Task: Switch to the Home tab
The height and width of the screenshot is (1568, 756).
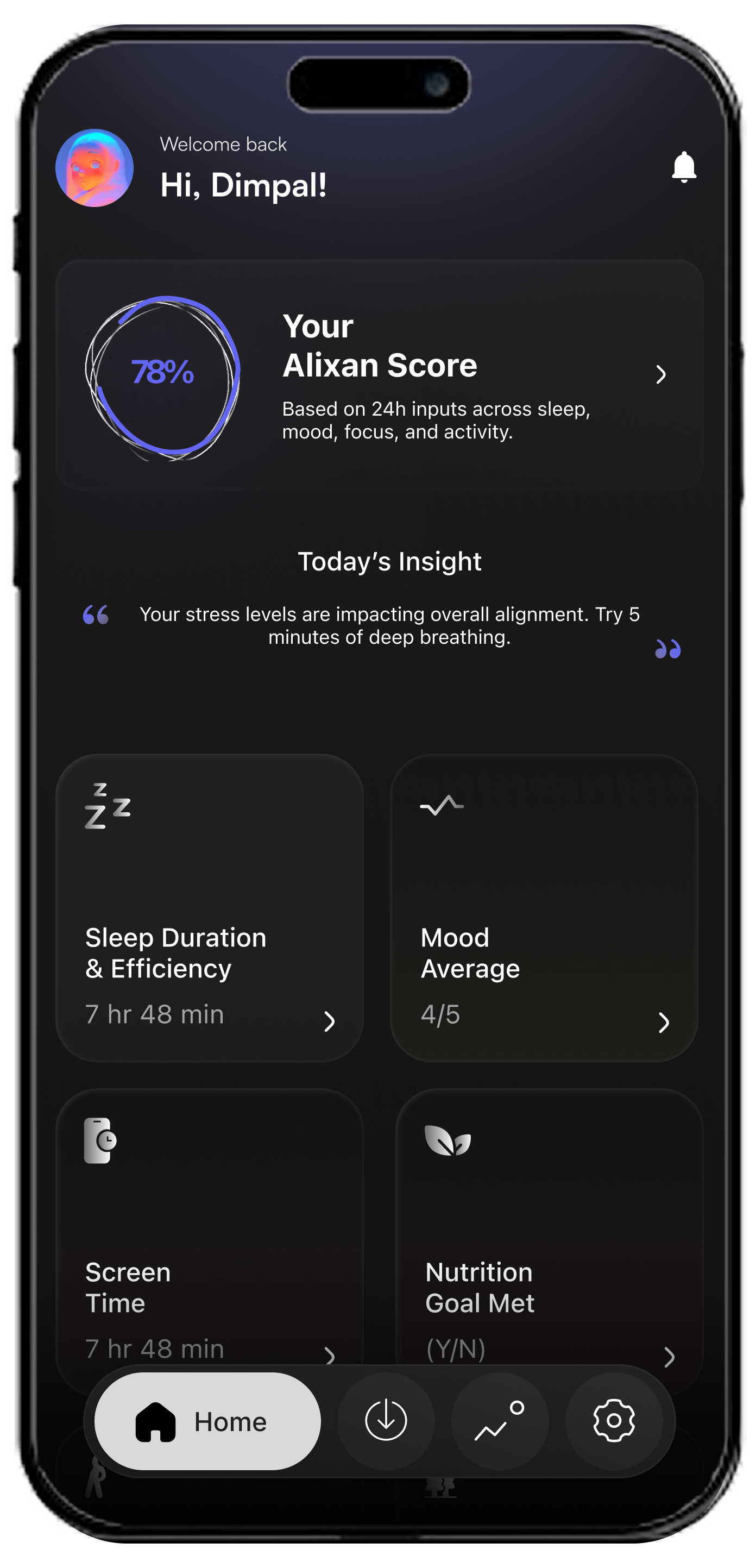Action: point(207,1421)
